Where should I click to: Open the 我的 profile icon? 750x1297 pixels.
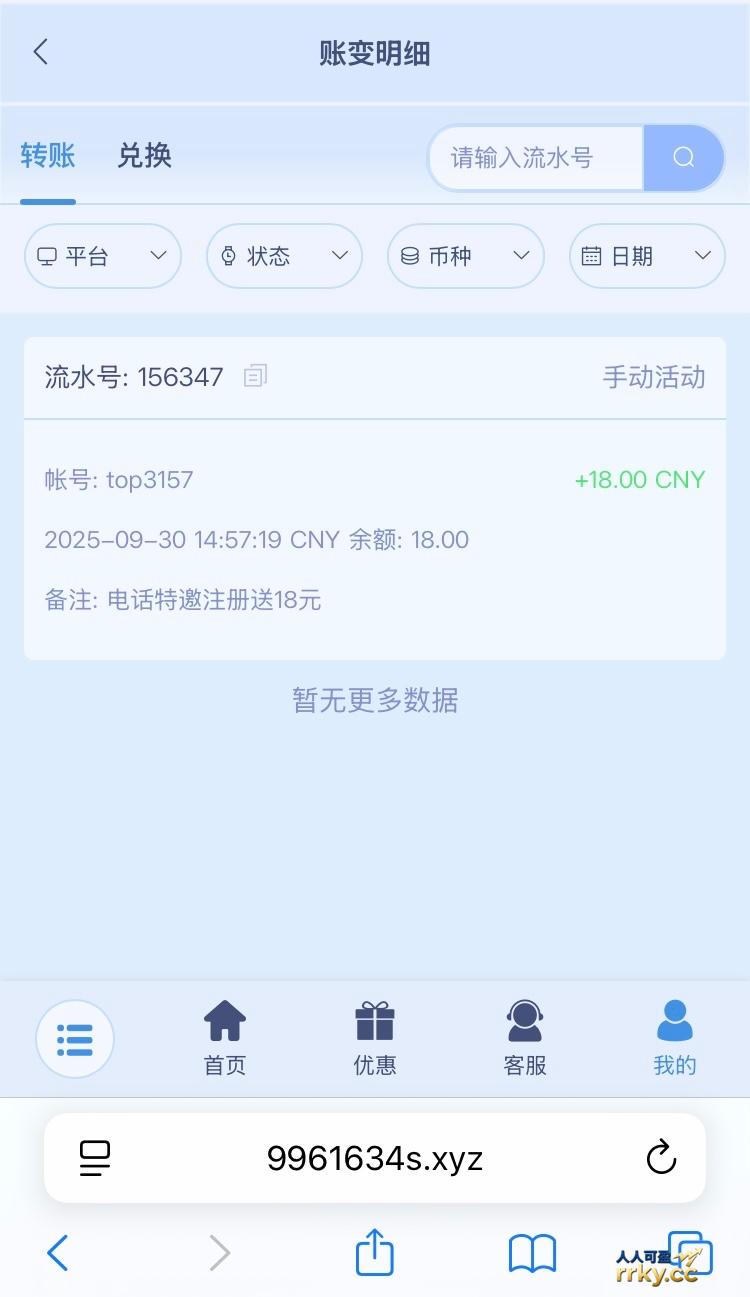click(x=674, y=1017)
